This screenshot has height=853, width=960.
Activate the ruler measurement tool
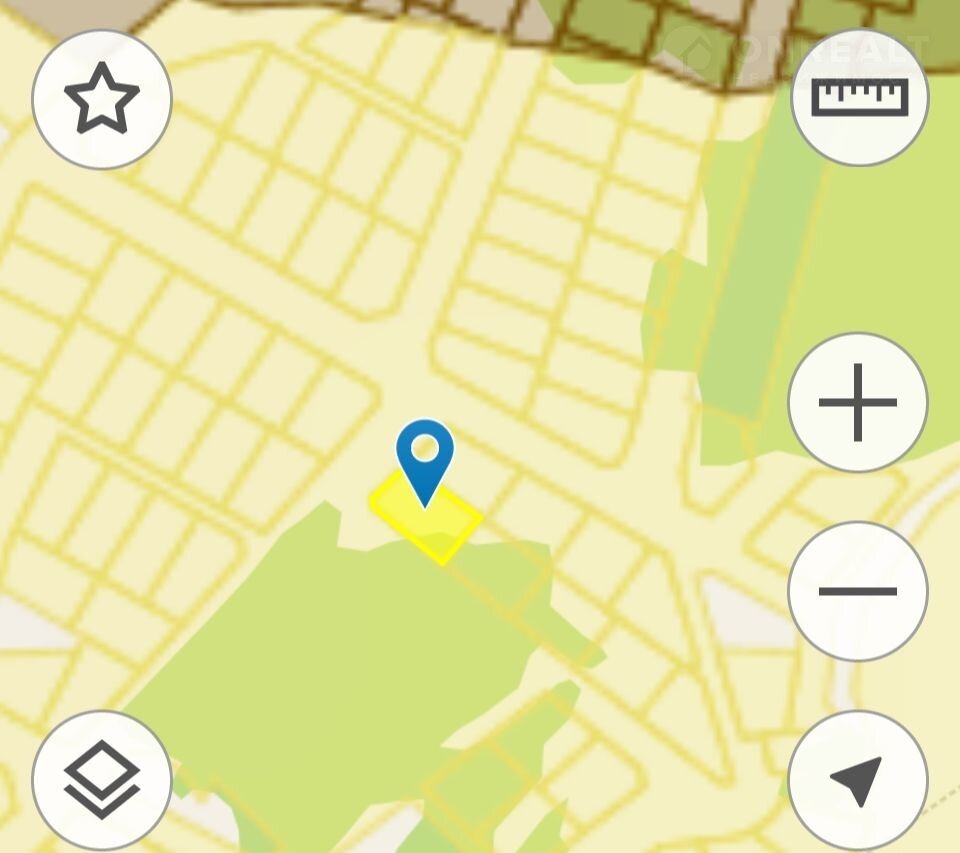pyautogui.click(x=859, y=97)
